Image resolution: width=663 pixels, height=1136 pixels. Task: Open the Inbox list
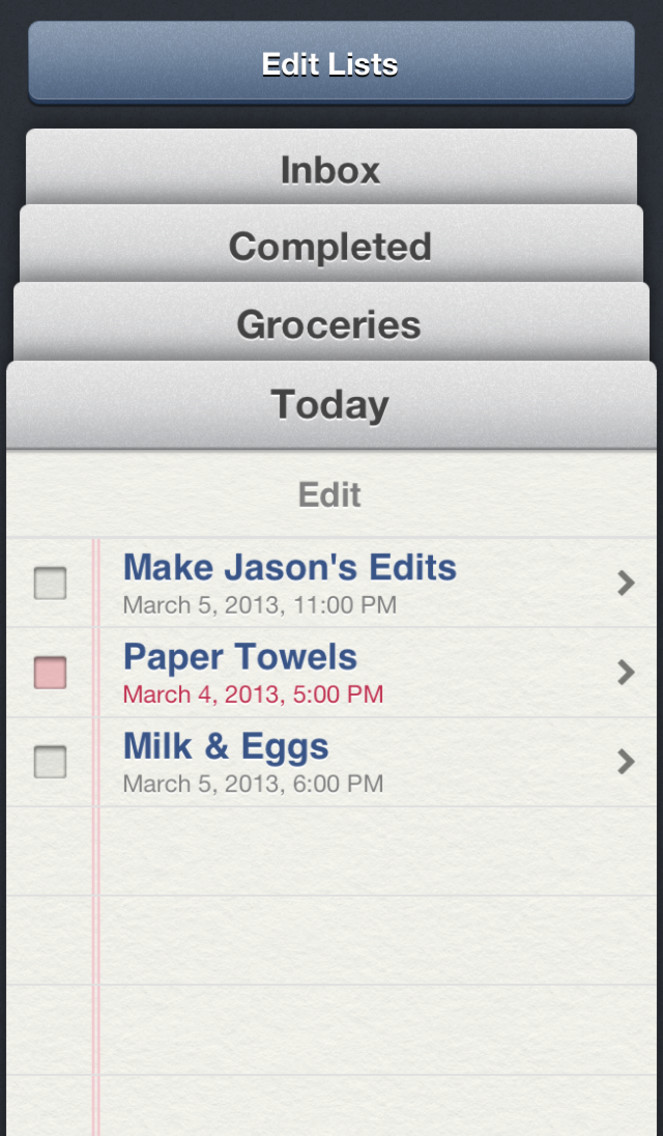(x=331, y=169)
